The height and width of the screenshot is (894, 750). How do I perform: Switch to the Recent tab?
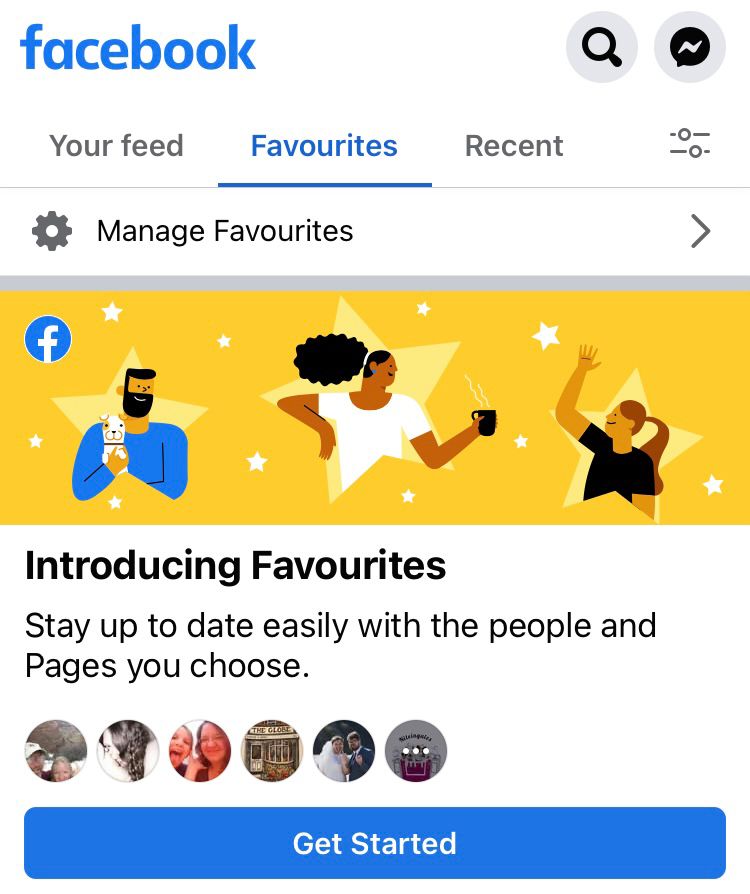pos(514,146)
